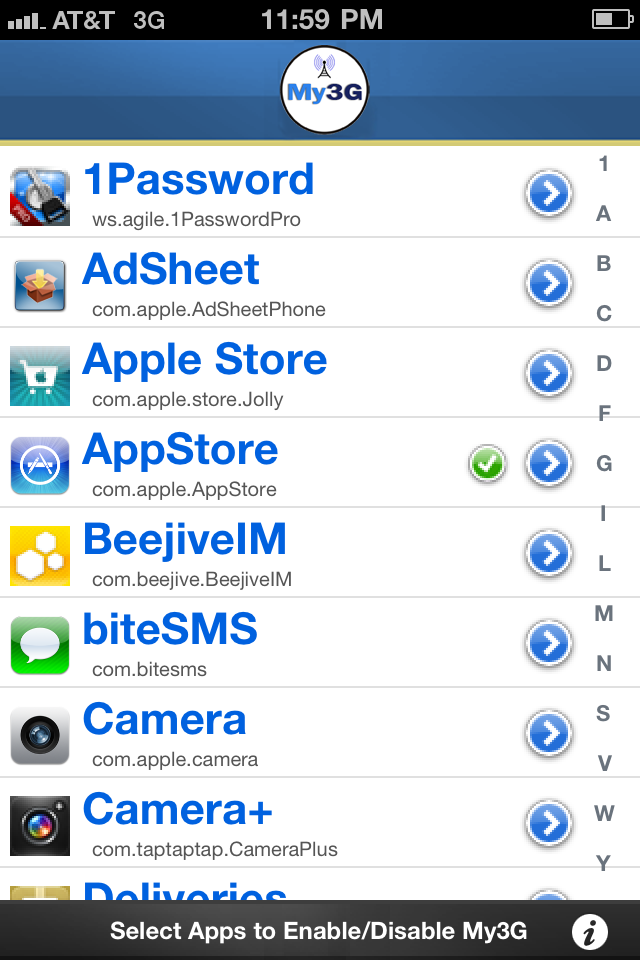Open details arrow for 1Password
The image size is (640, 960).
pyautogui.click(x=549, y=193)
